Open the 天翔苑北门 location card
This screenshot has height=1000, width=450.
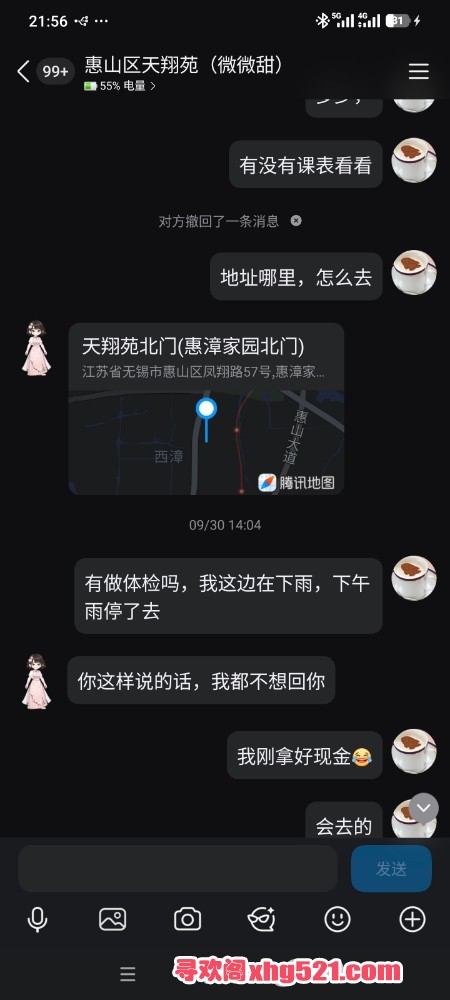pyautogui.click(x=206, y=408)
